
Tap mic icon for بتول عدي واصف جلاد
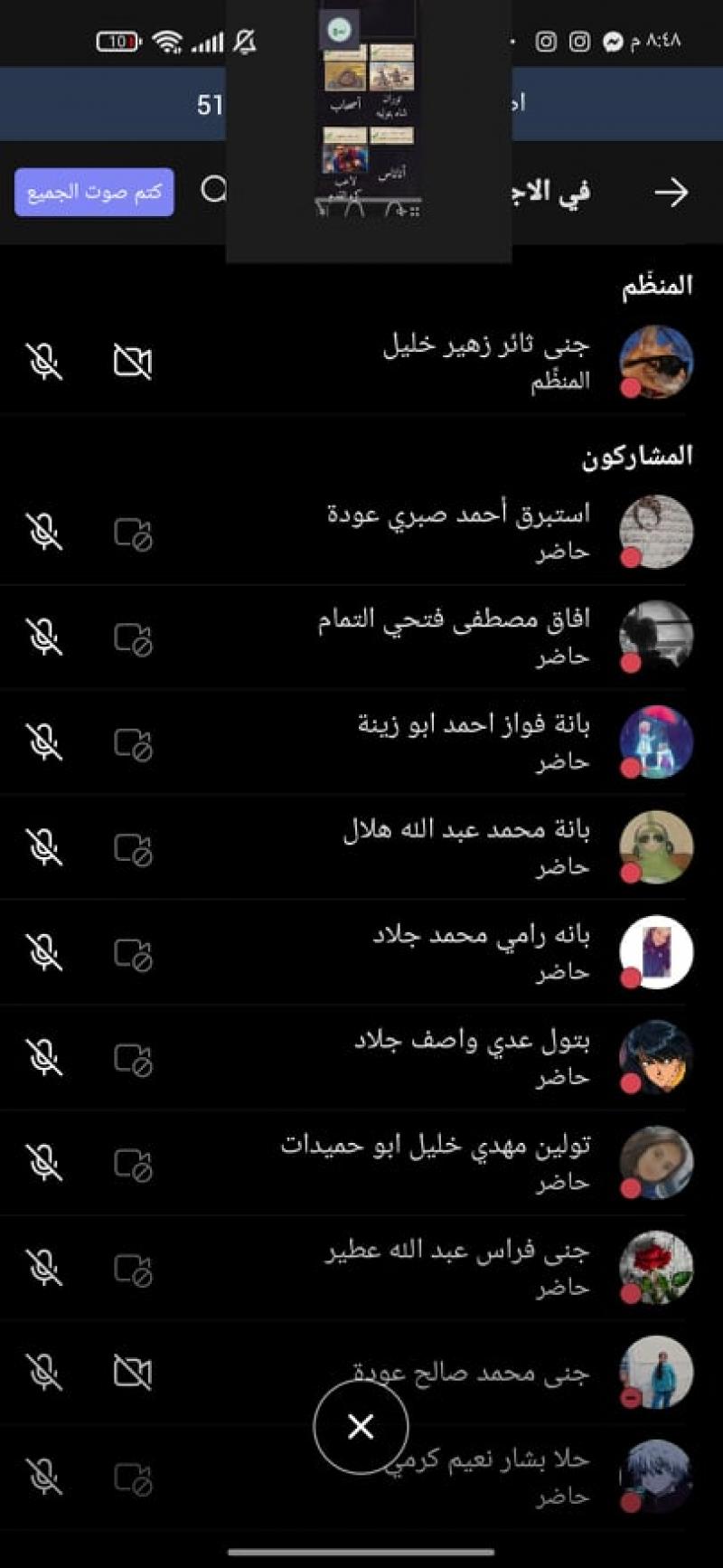tap(44, 1057)
